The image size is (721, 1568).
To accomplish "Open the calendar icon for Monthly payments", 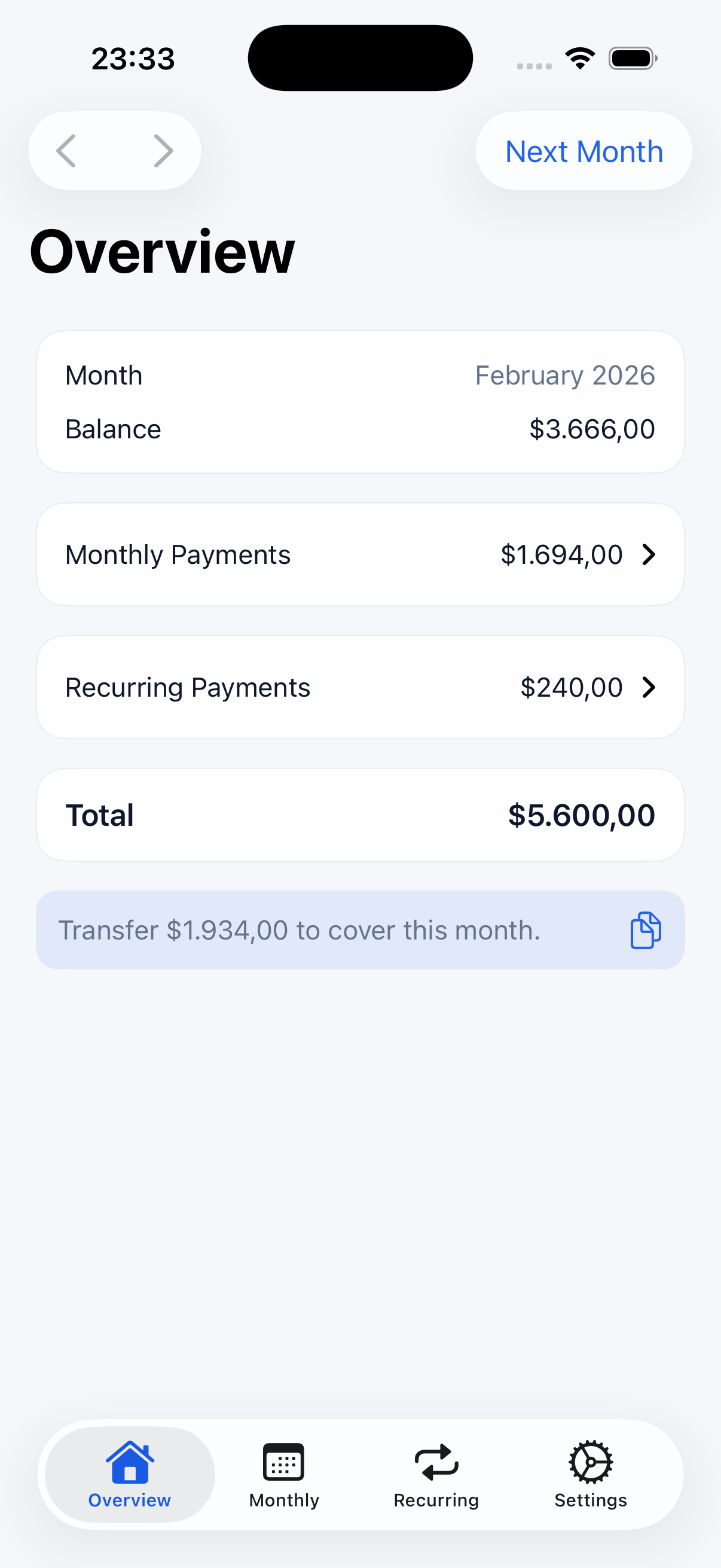I will [284, 1463].
